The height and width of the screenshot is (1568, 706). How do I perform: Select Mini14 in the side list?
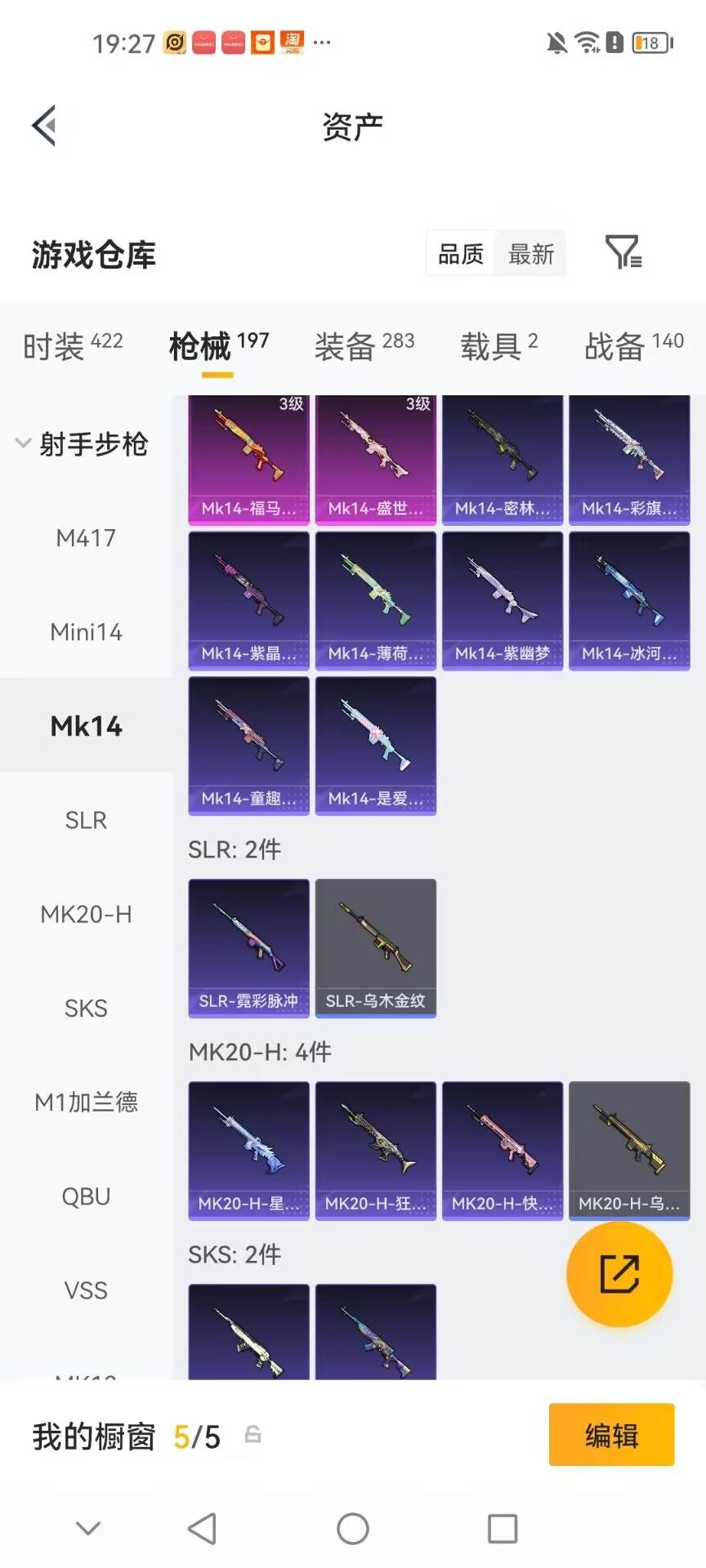(86, 632)
